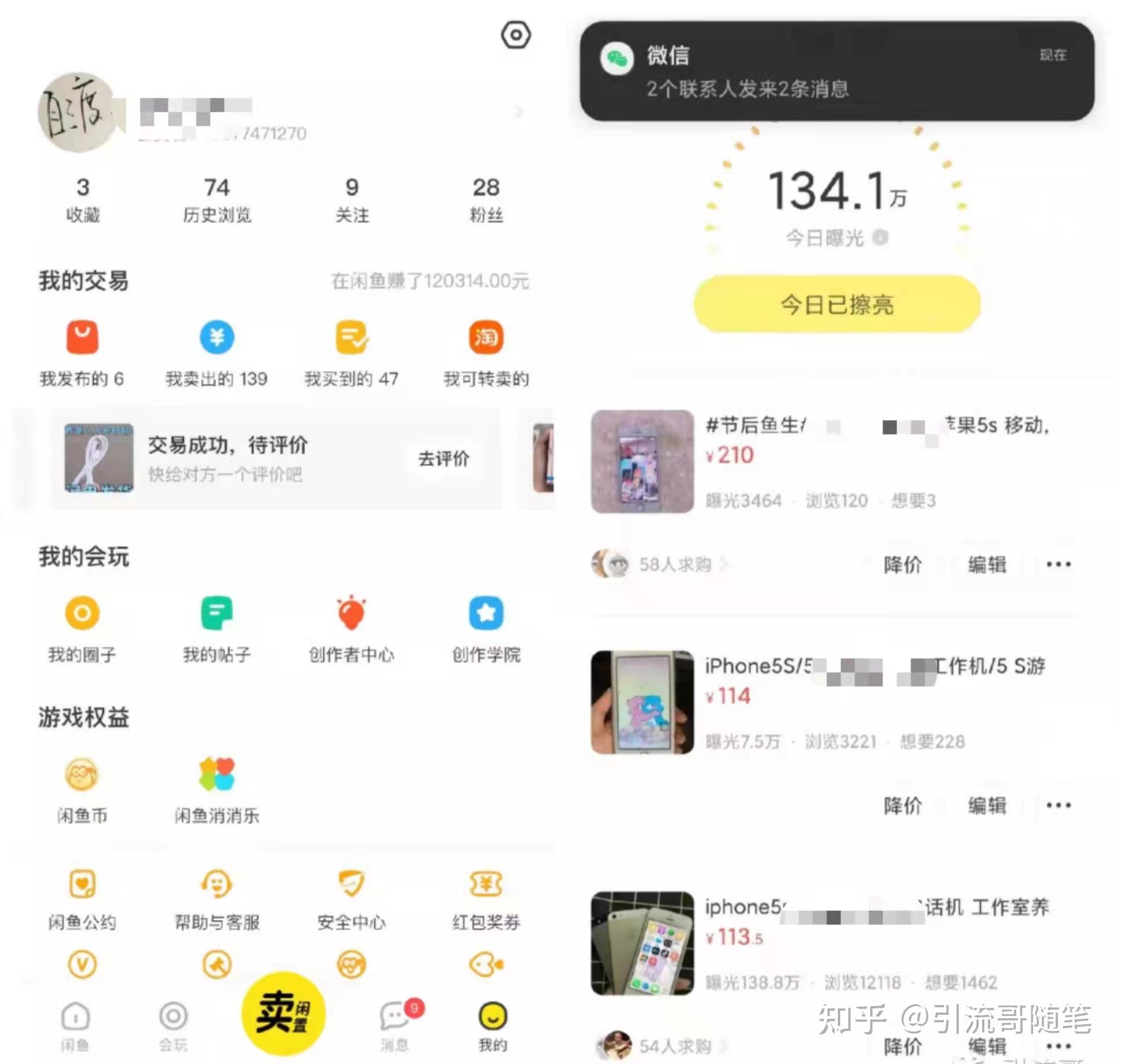Open the 58人求购 link

coord(675,564)
